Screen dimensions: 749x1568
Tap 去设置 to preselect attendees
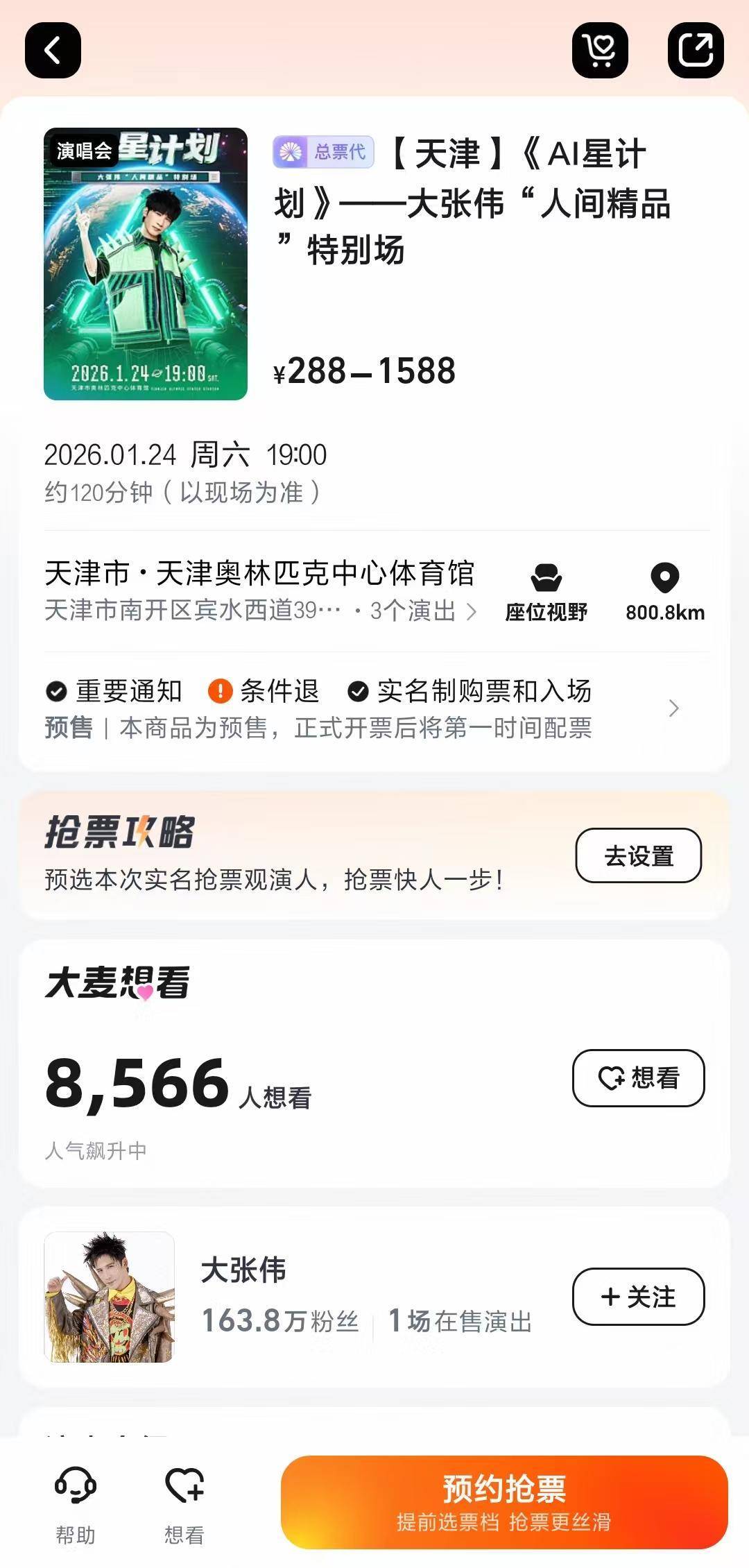(x=638, y=855)
